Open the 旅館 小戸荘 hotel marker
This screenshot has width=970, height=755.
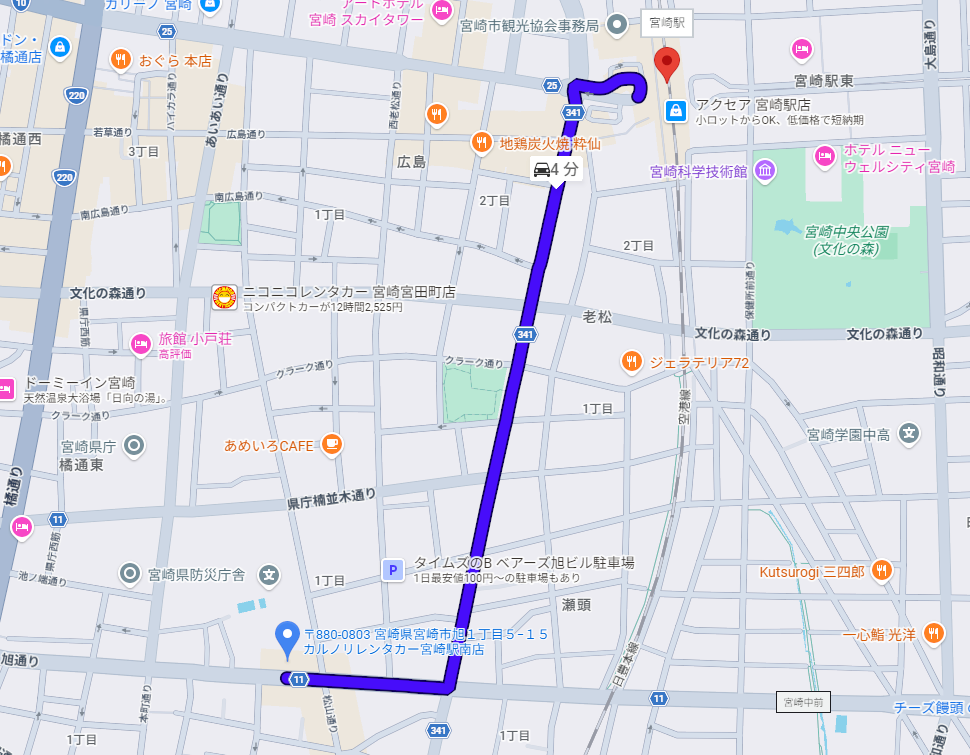140,345
